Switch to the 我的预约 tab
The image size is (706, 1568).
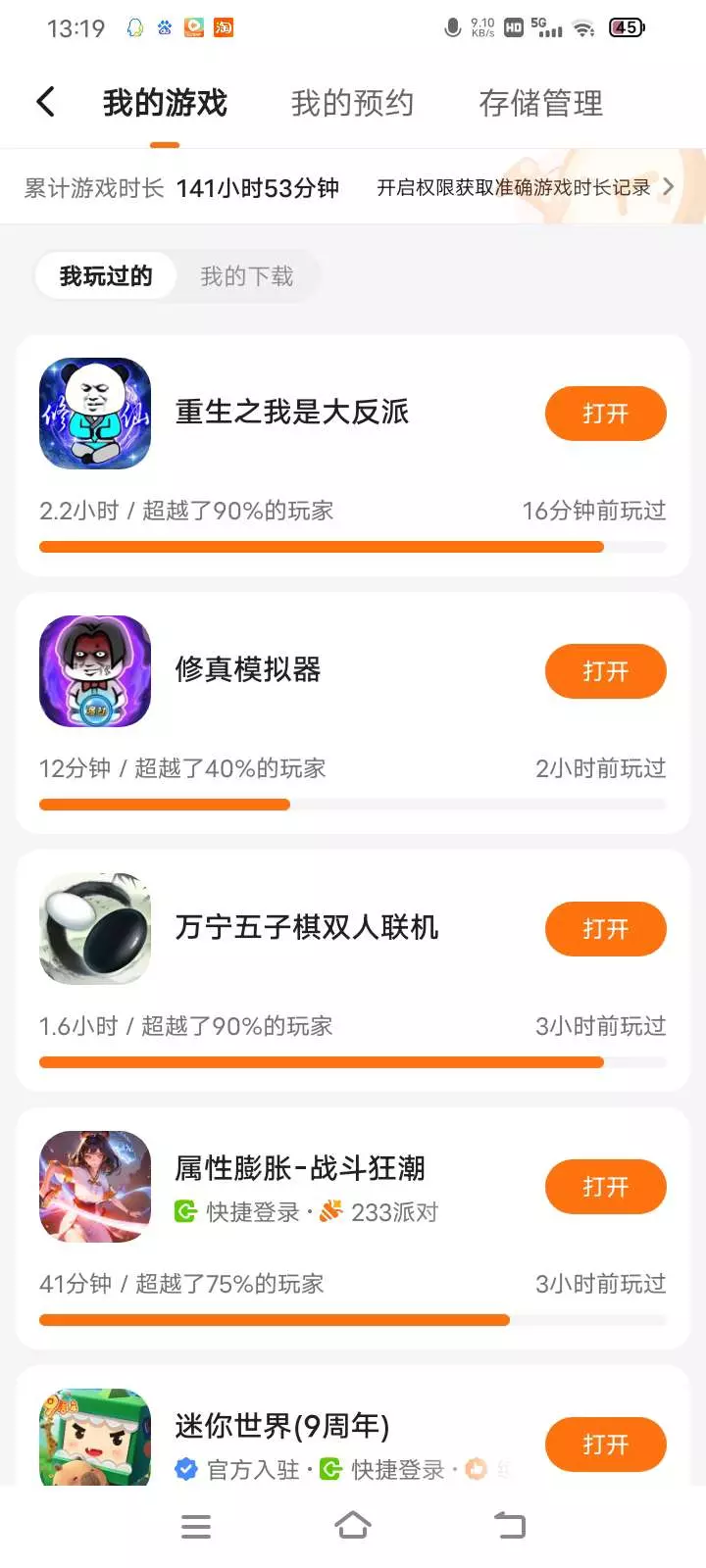tap(352, 103)
